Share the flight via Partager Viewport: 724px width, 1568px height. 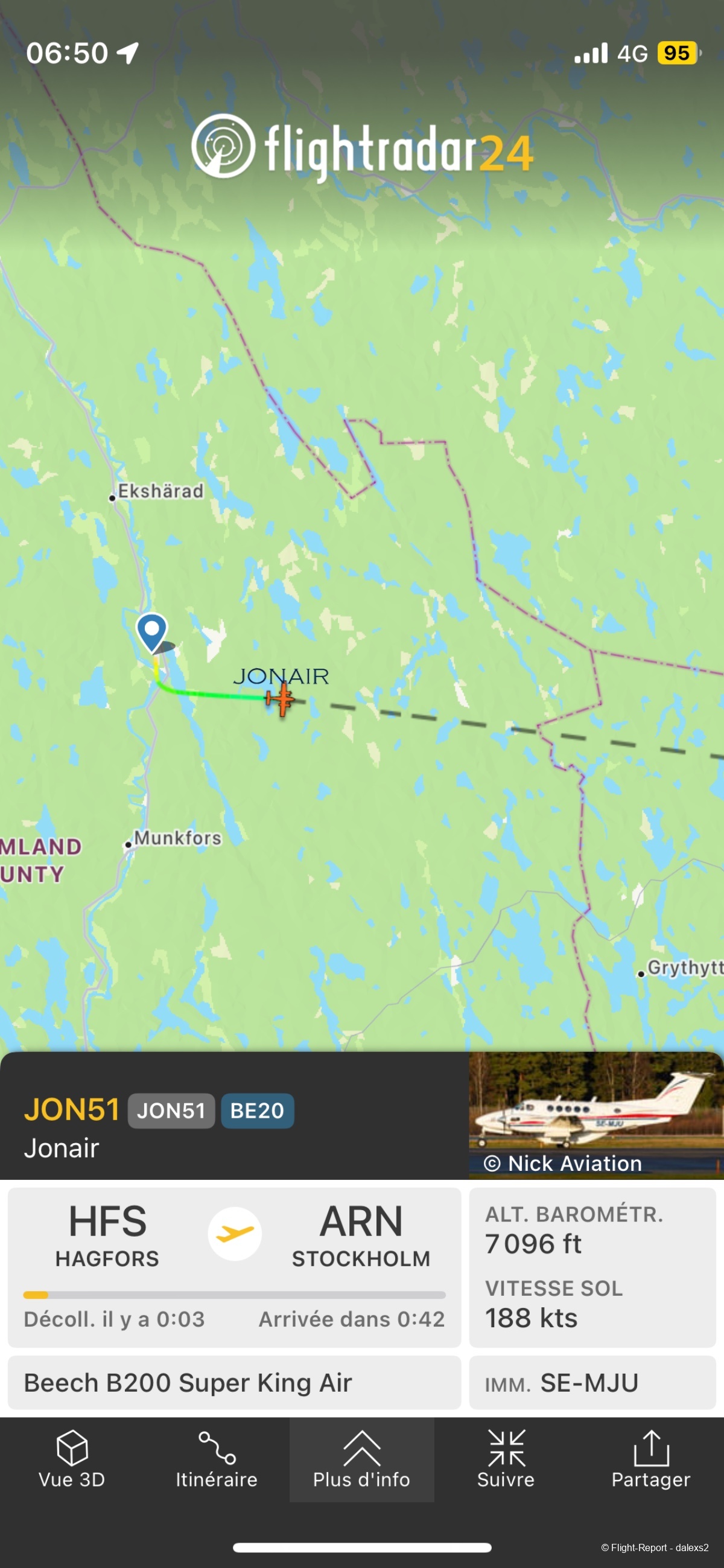tap(650, 1458)
